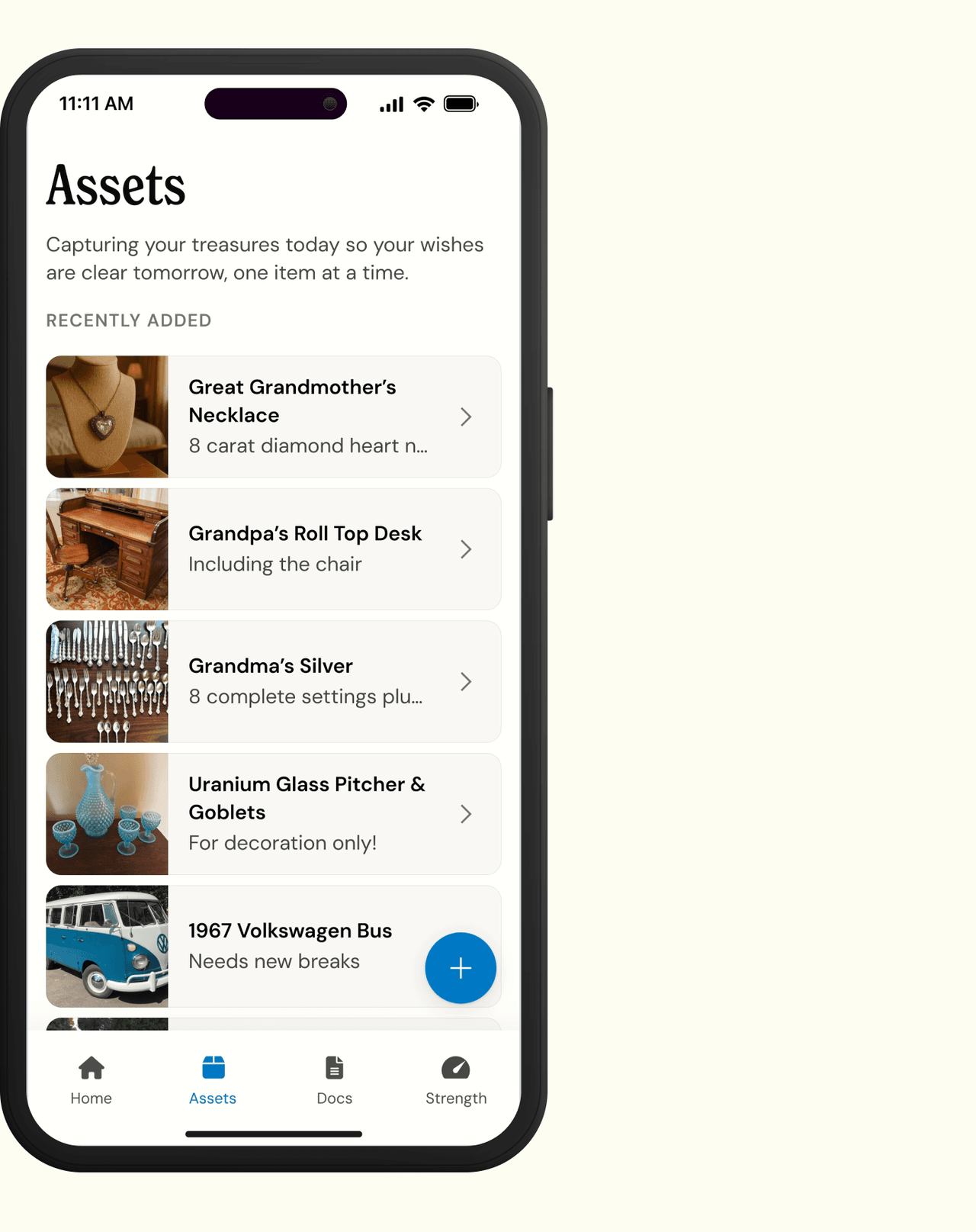Viewport: 976px width, 1232px height.
Task: Open Great Grandmother's Necklace asset
Action: coord(305,417)
